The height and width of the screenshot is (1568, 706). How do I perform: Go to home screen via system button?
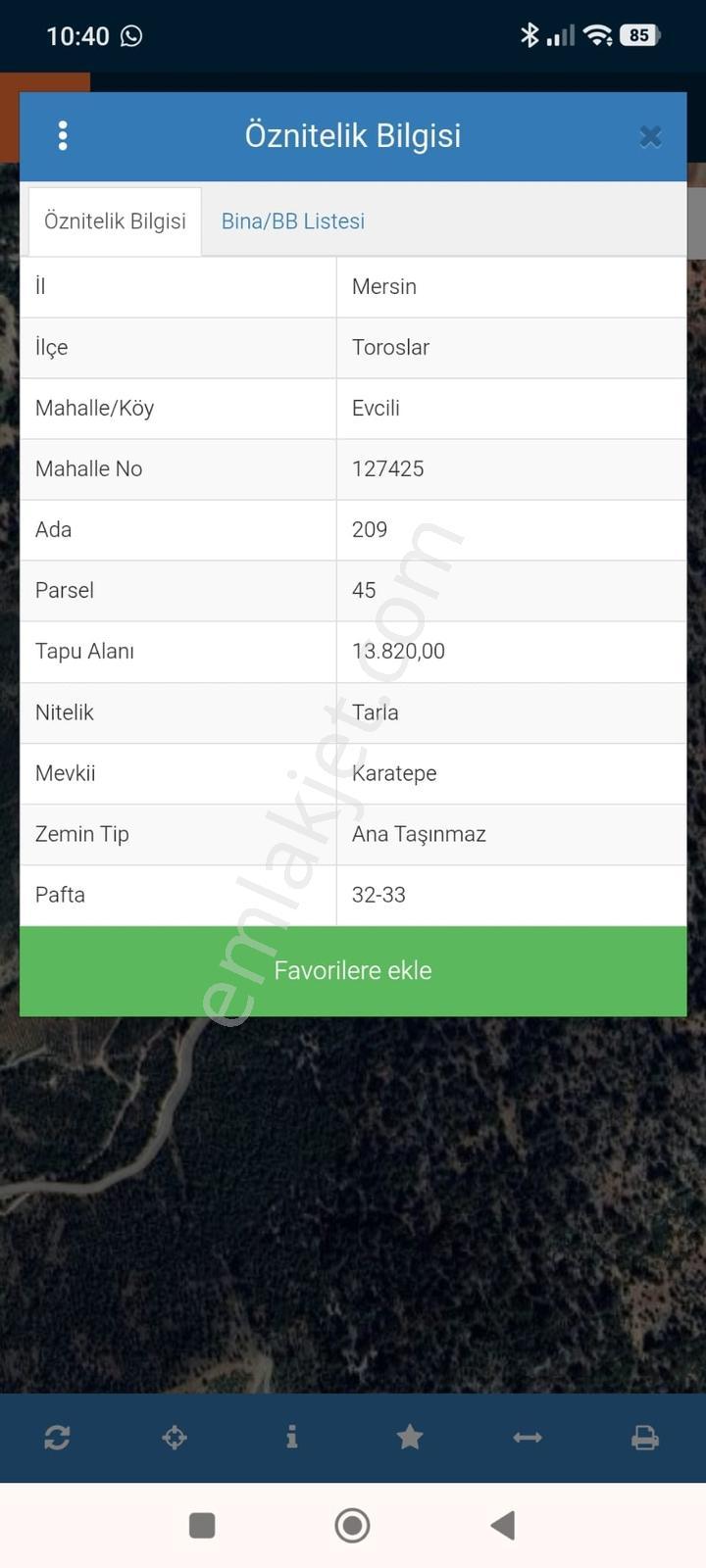pyautogui.click(x=353, y=1525)
